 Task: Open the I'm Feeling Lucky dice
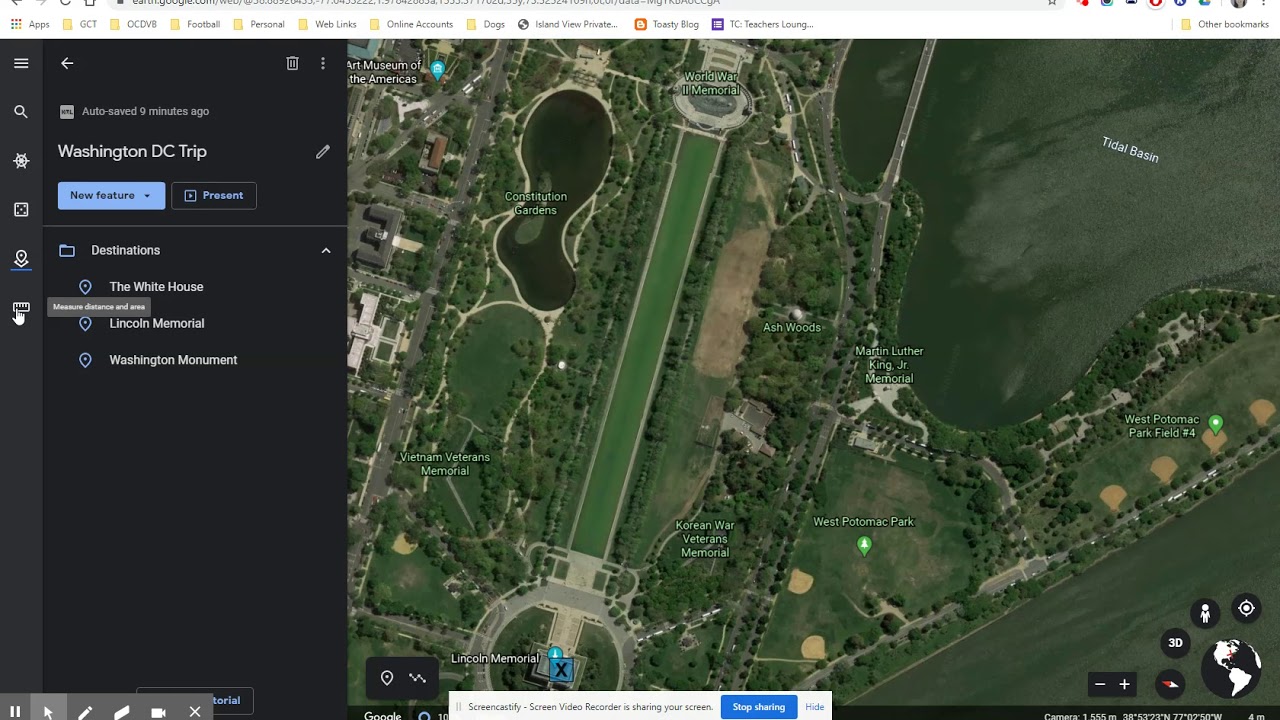coord(21,210)
